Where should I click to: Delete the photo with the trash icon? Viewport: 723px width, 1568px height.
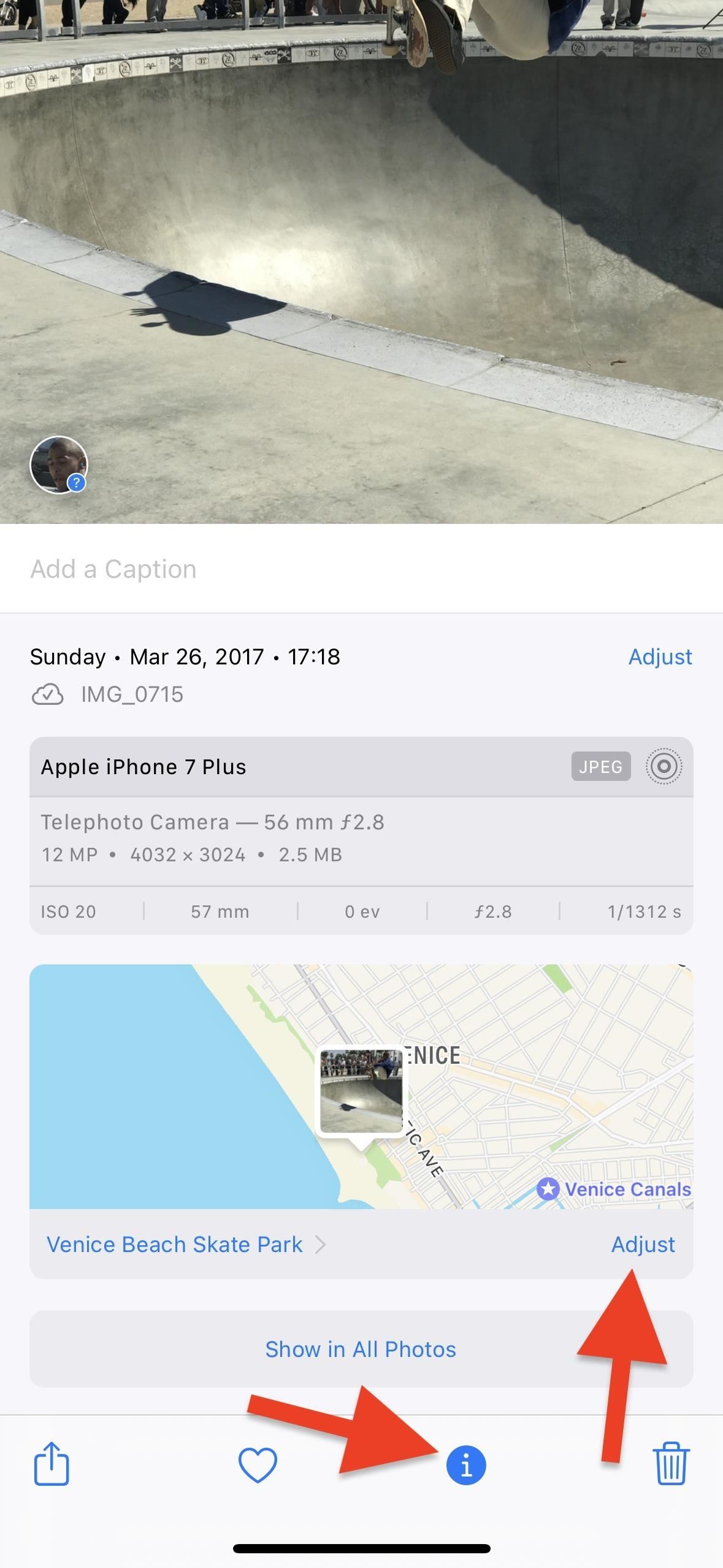(x=671, y=1464)
